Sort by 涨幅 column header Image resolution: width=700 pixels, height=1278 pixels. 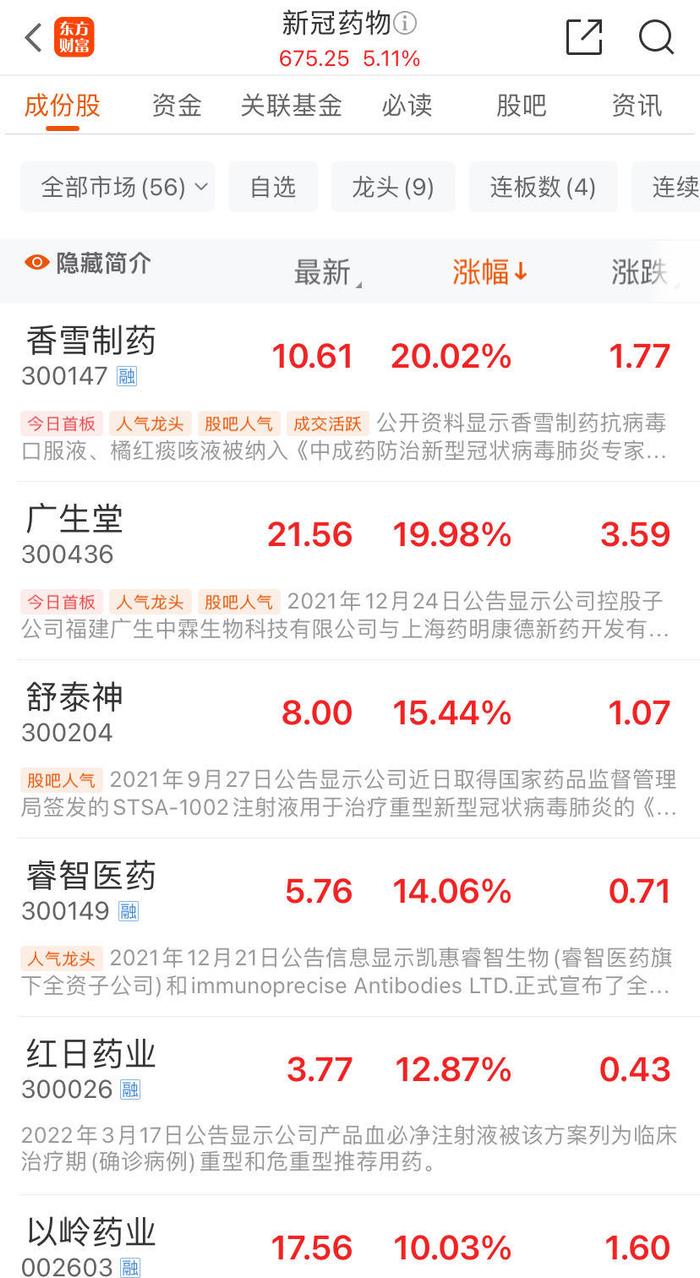(490, 271)
